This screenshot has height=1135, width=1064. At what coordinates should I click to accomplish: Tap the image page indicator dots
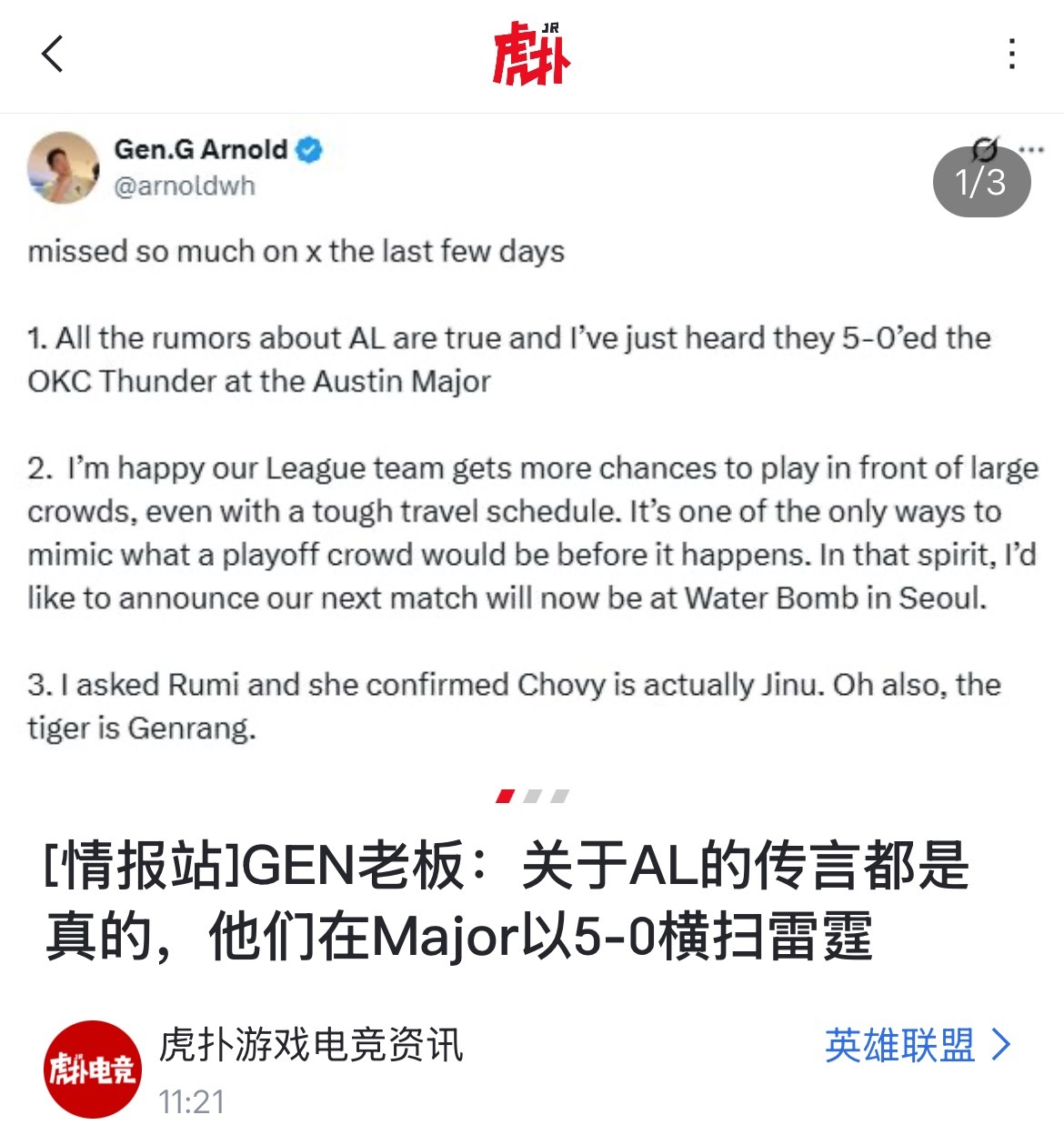coord(533,797)
